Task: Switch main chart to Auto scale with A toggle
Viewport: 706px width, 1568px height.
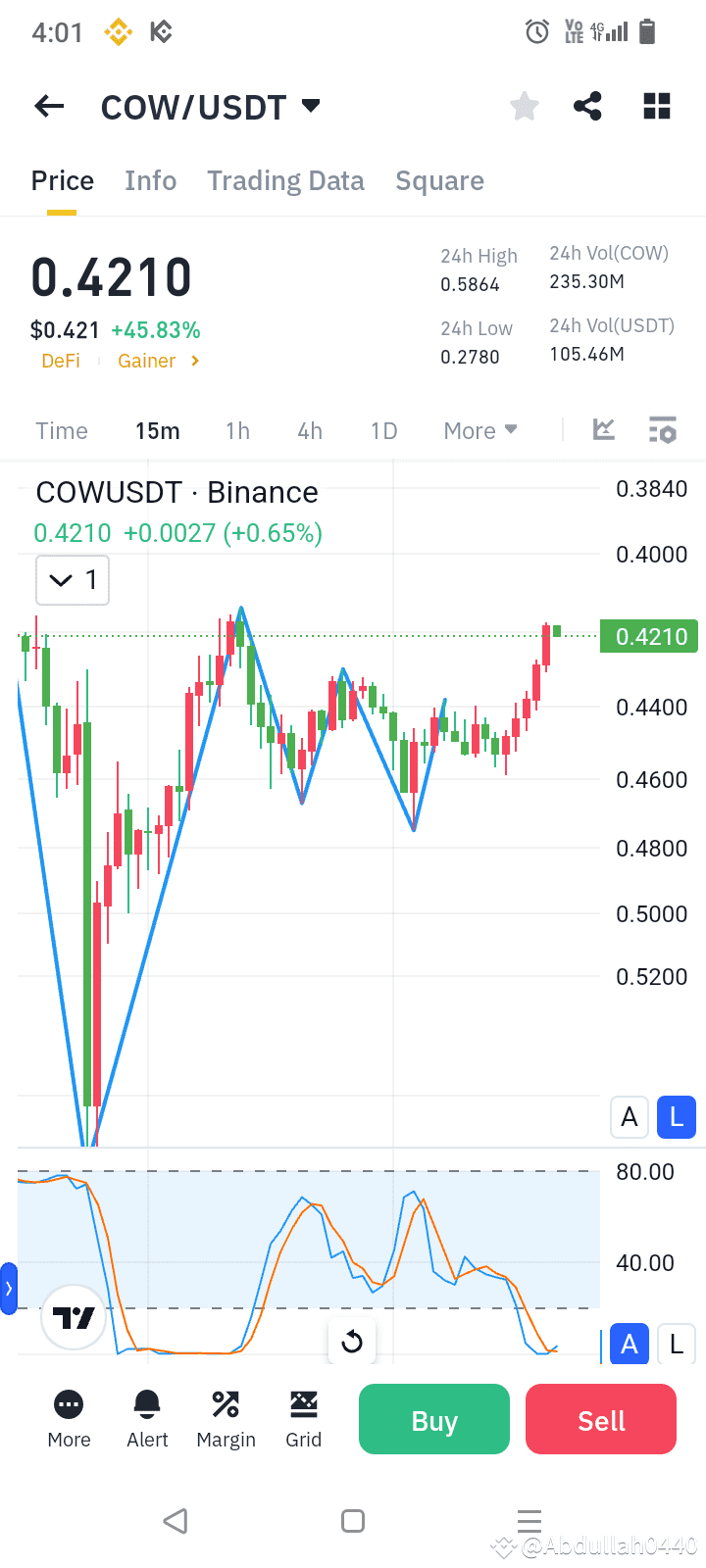Action: pos(629,1116)
